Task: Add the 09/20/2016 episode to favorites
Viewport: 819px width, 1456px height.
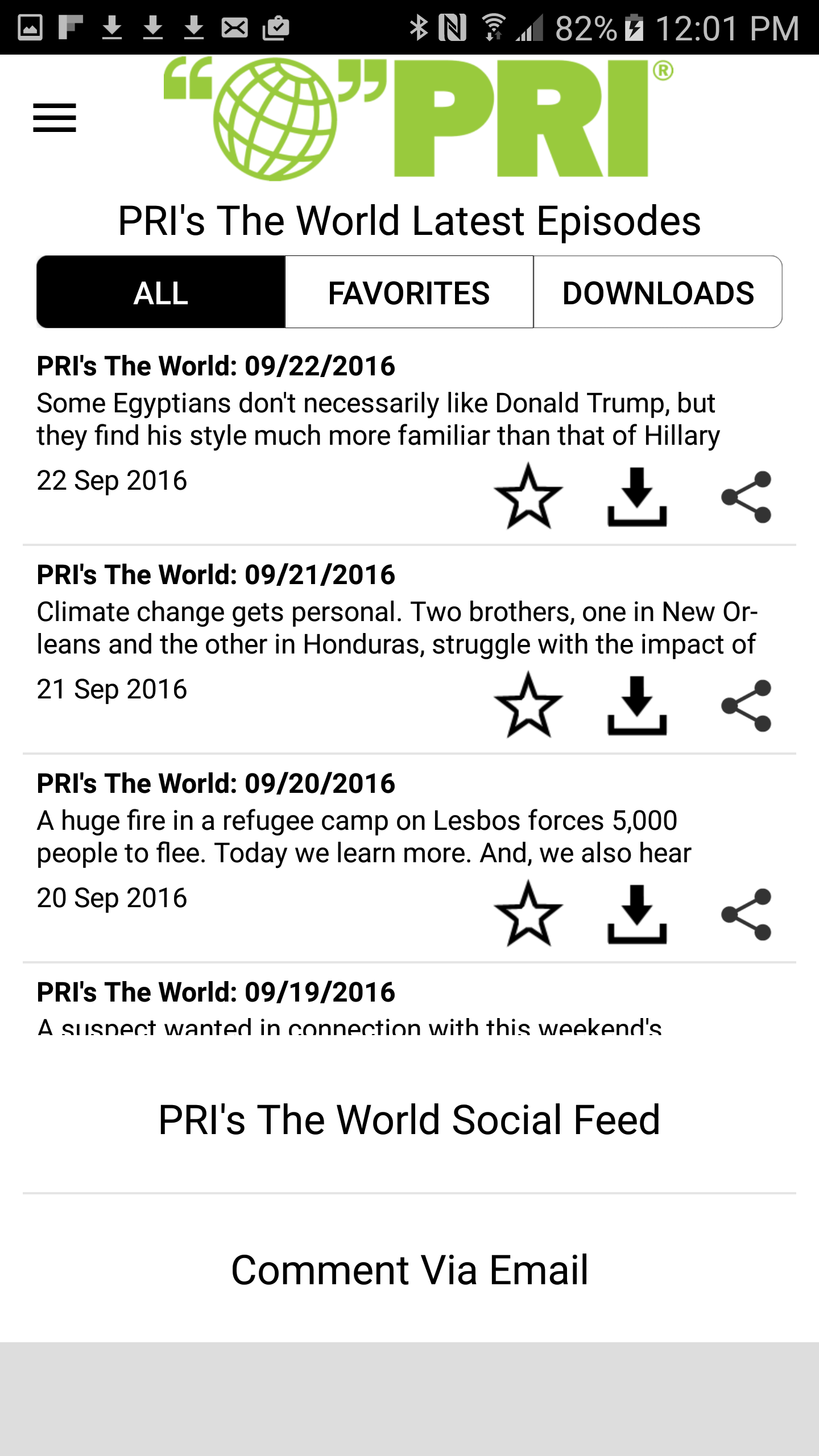Action: [528, 913]
